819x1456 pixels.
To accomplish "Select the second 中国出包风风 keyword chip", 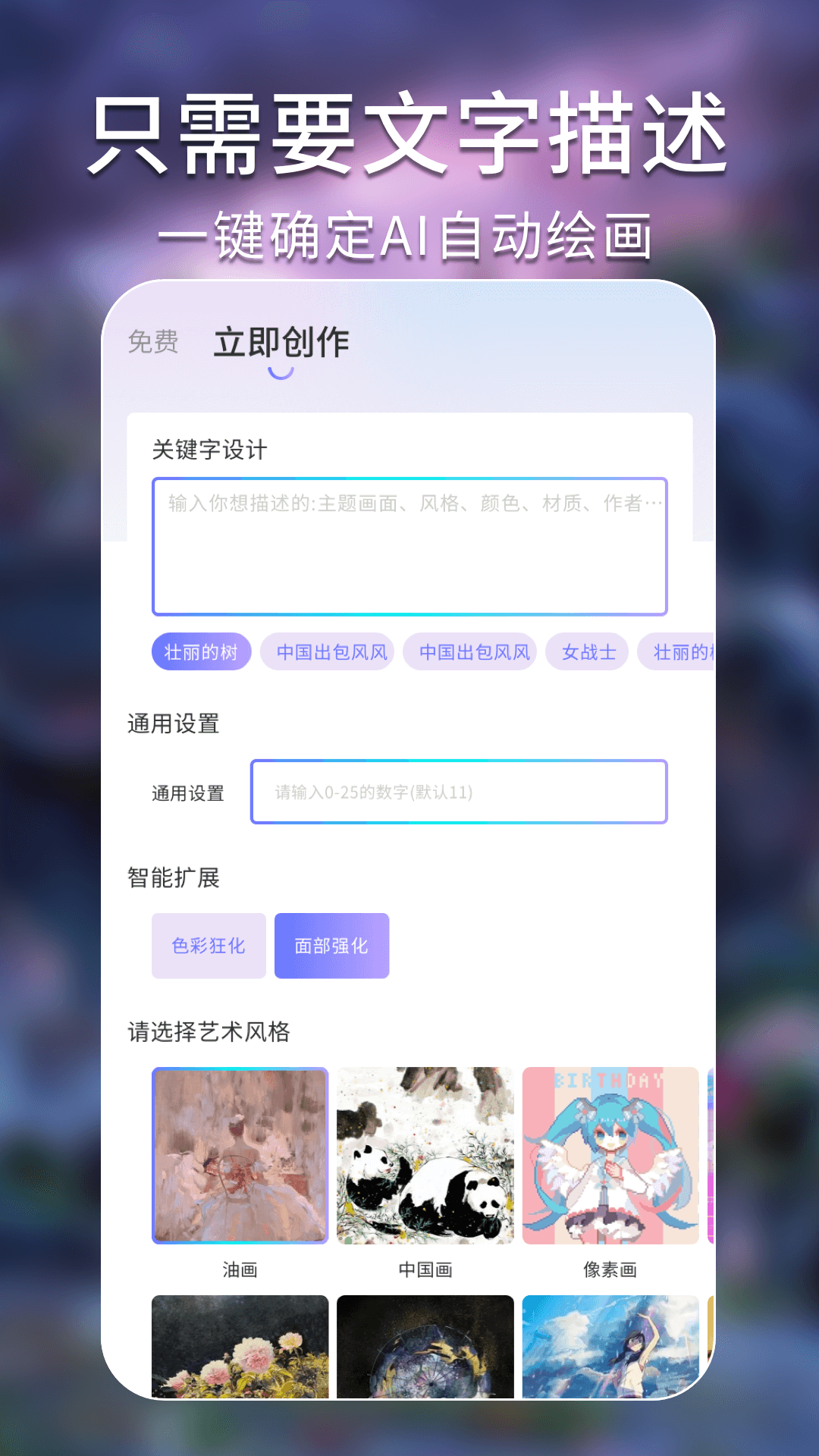I will click(x=469, y=651).
